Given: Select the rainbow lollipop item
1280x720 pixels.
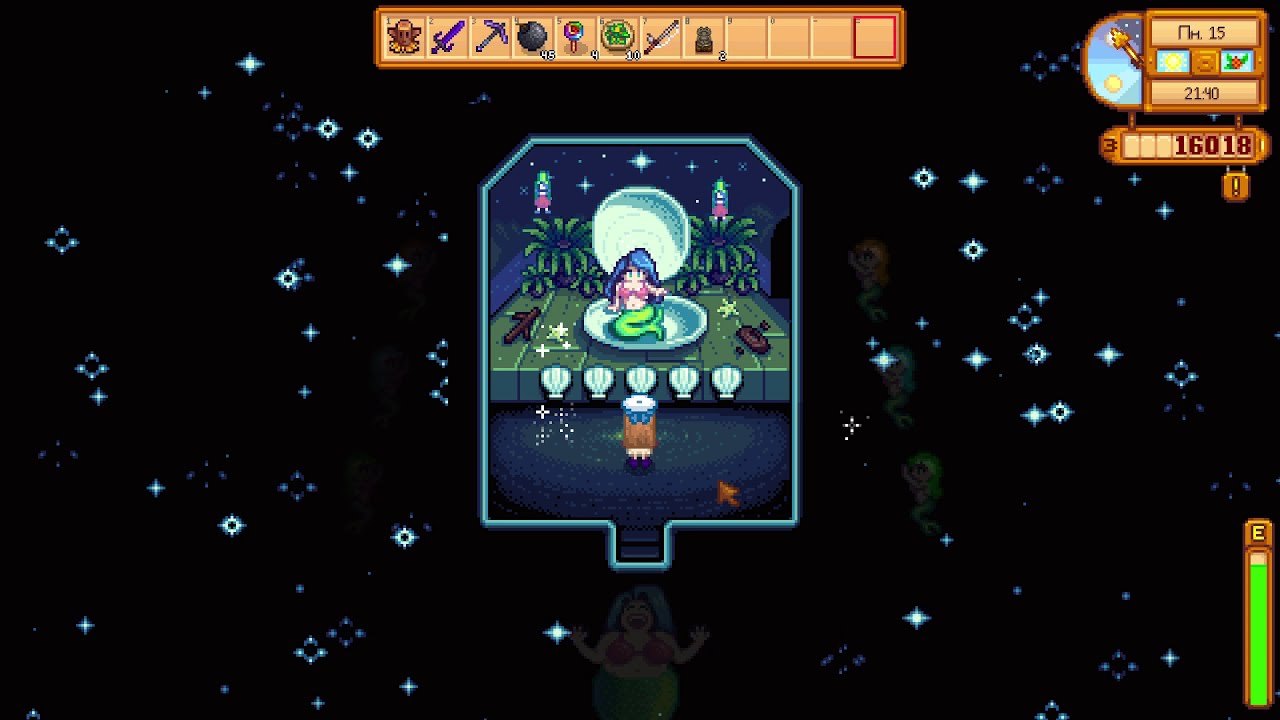Looking at the screenshot, I should pyautogui.click(x=576, y=38).
